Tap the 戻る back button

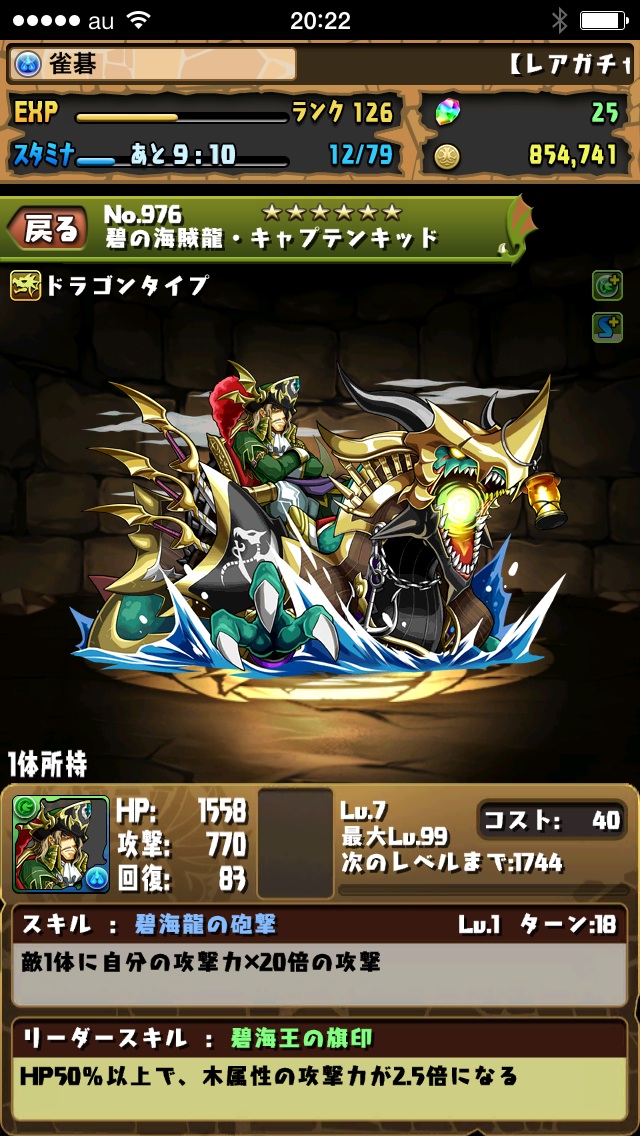(48, 230)
